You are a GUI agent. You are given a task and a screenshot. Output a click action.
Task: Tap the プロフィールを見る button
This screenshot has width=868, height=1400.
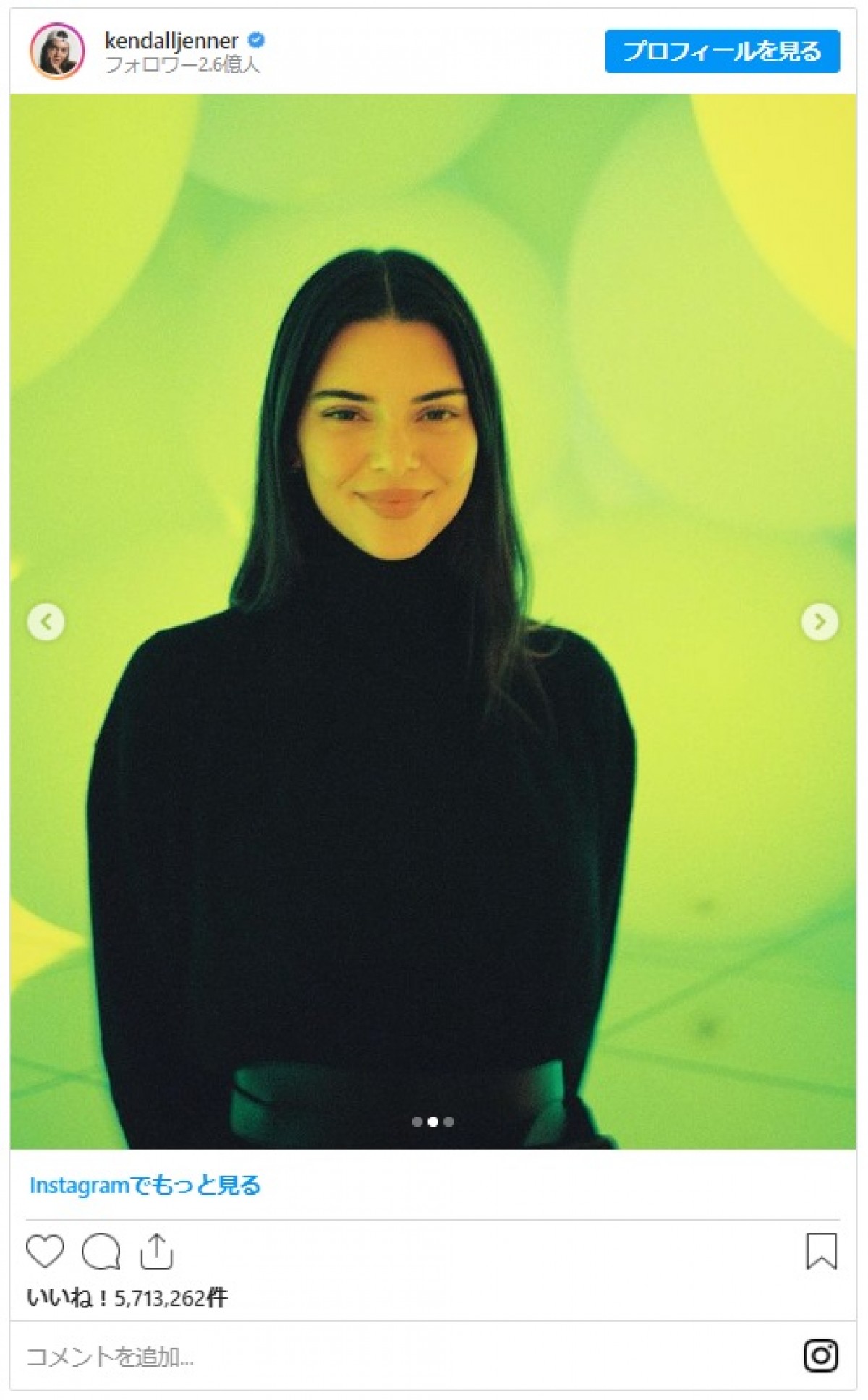coord(722,51)
